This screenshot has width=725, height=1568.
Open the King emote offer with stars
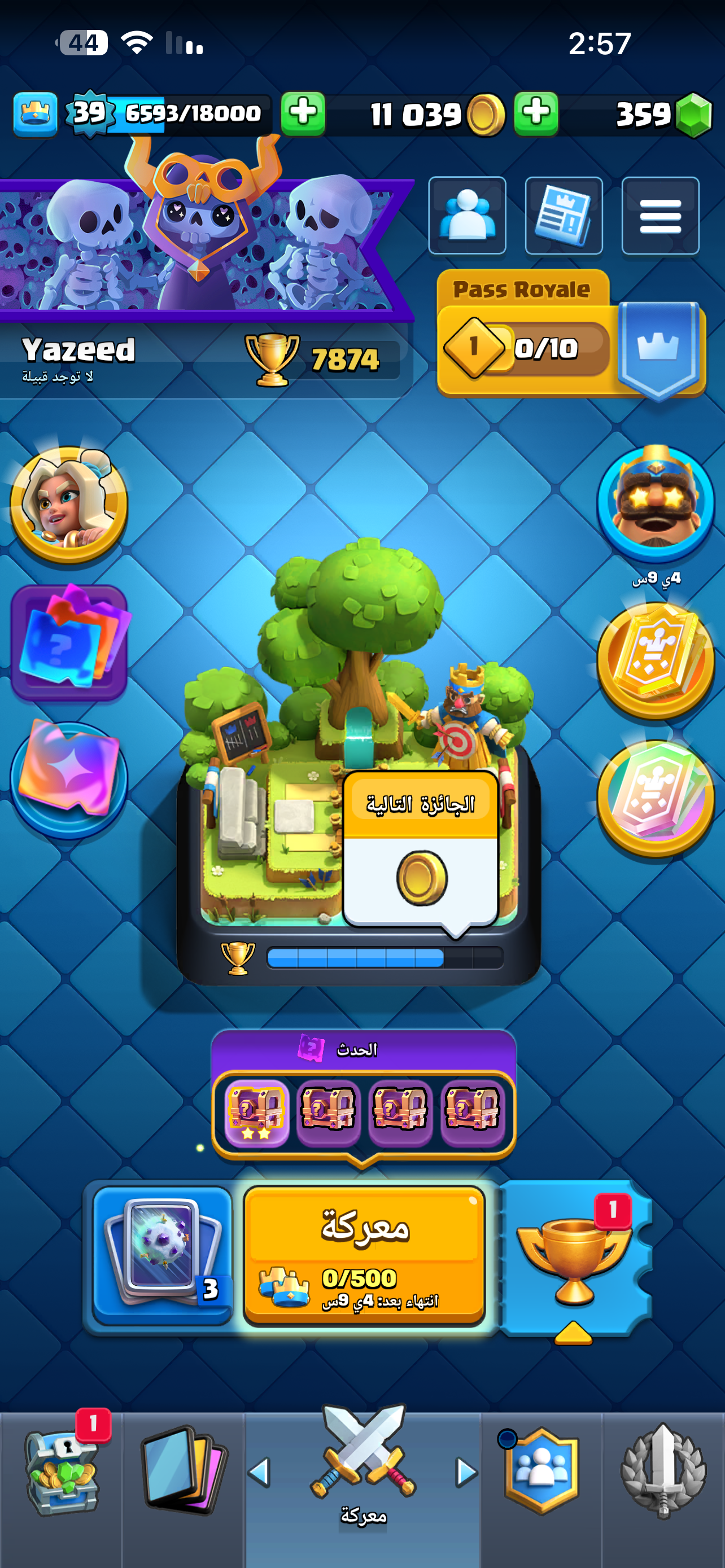[x=656, y=502]
